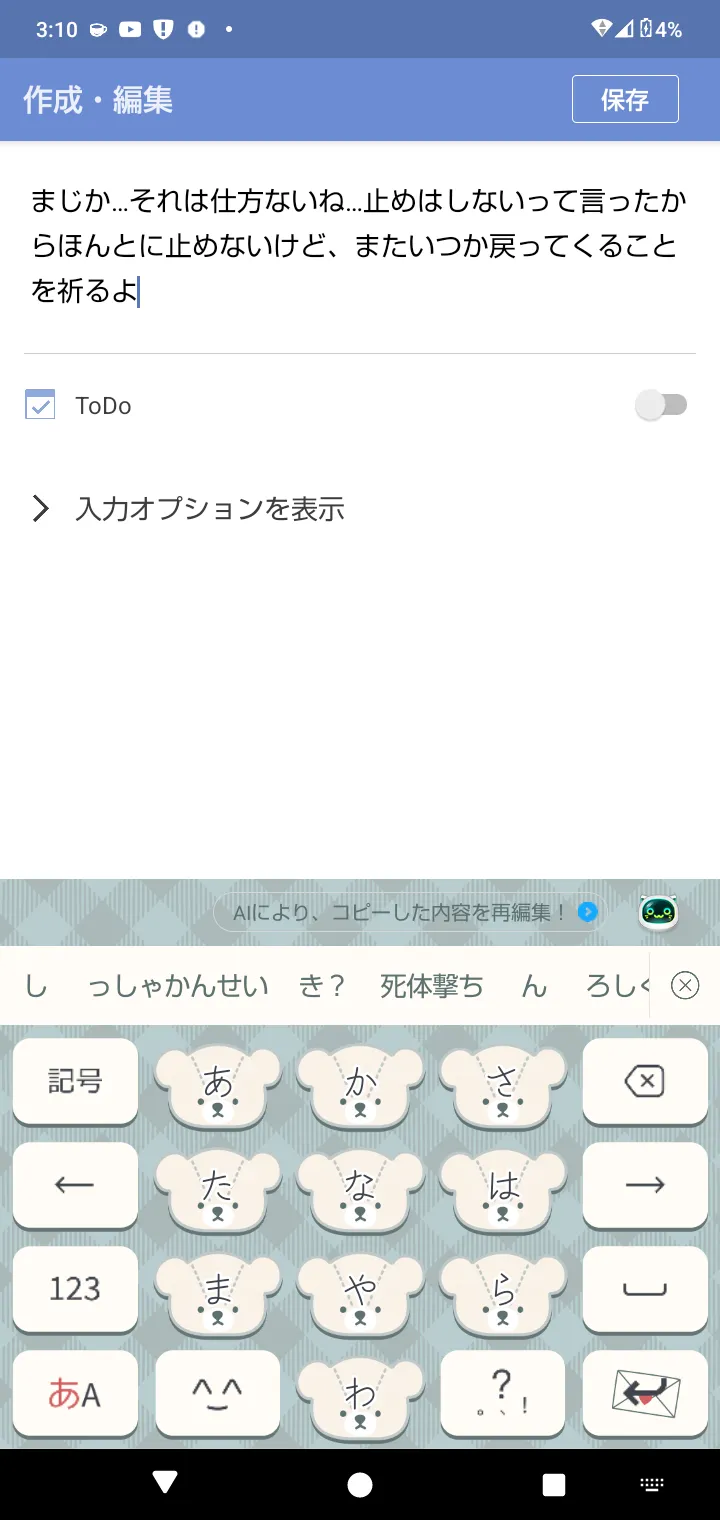Image resolution: width=720 pixels, height=1520 pixels.
Task: Type with the か key
Action: click(360, 1083)
